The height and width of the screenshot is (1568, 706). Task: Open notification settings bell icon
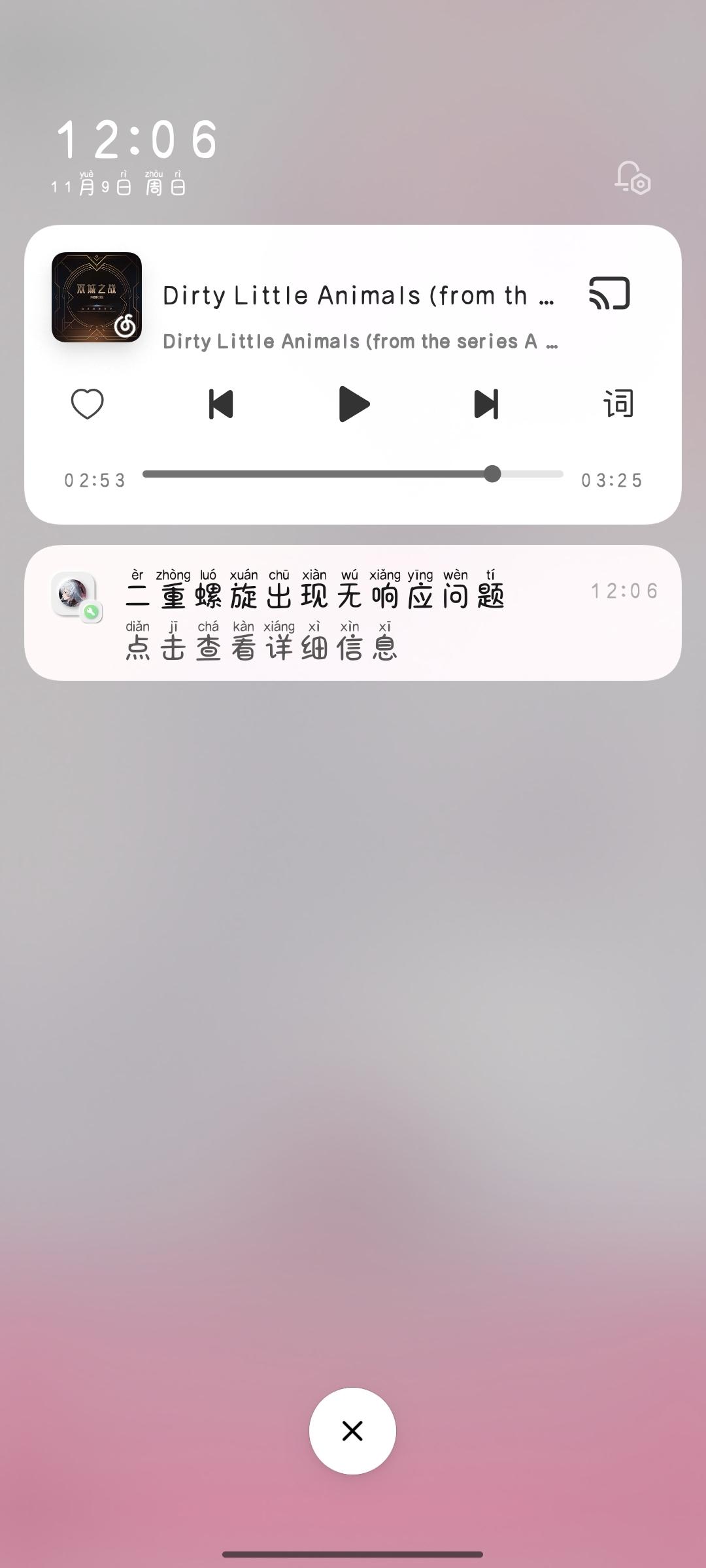point(632,178)
